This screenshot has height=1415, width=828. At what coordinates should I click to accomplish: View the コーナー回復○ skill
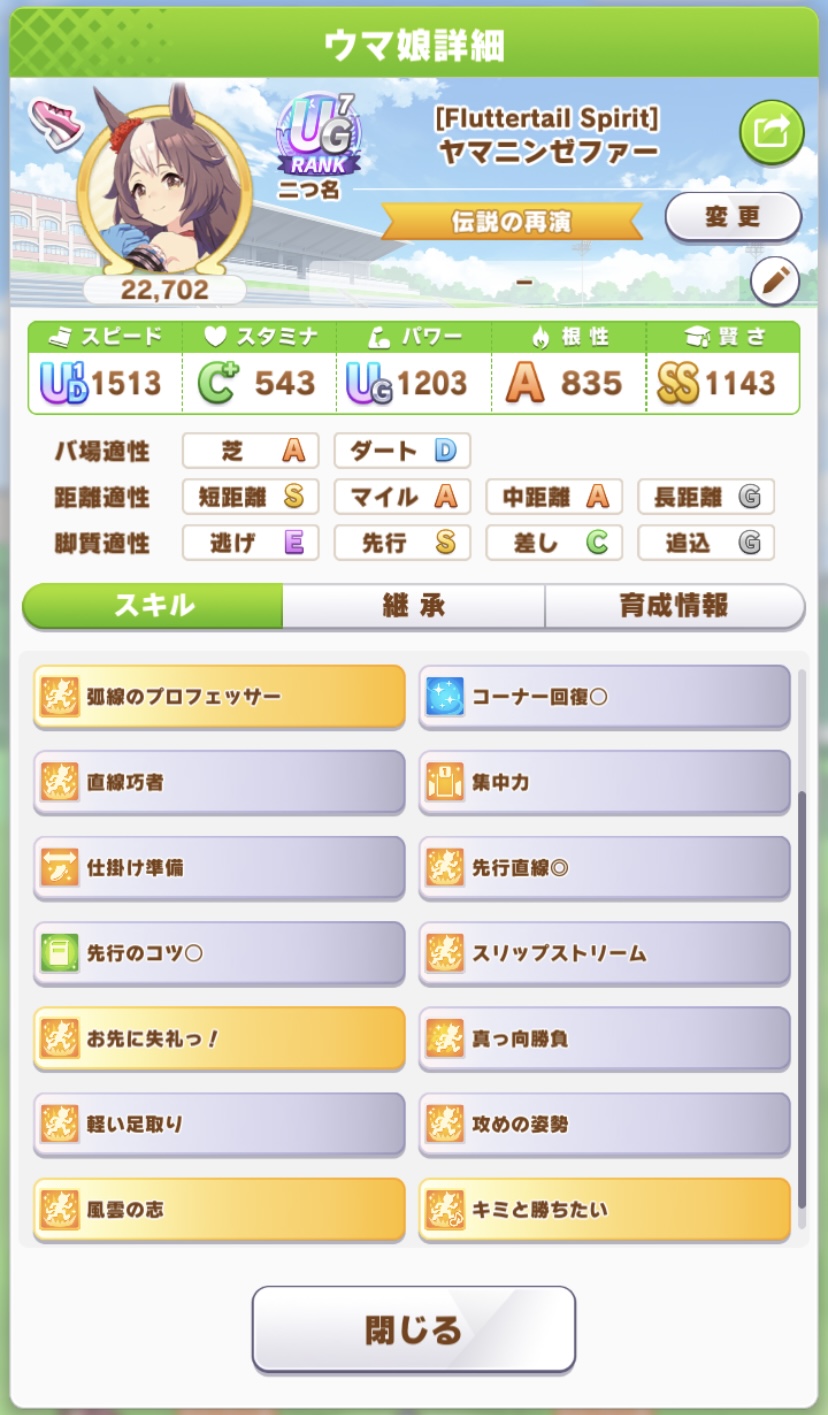604,696
